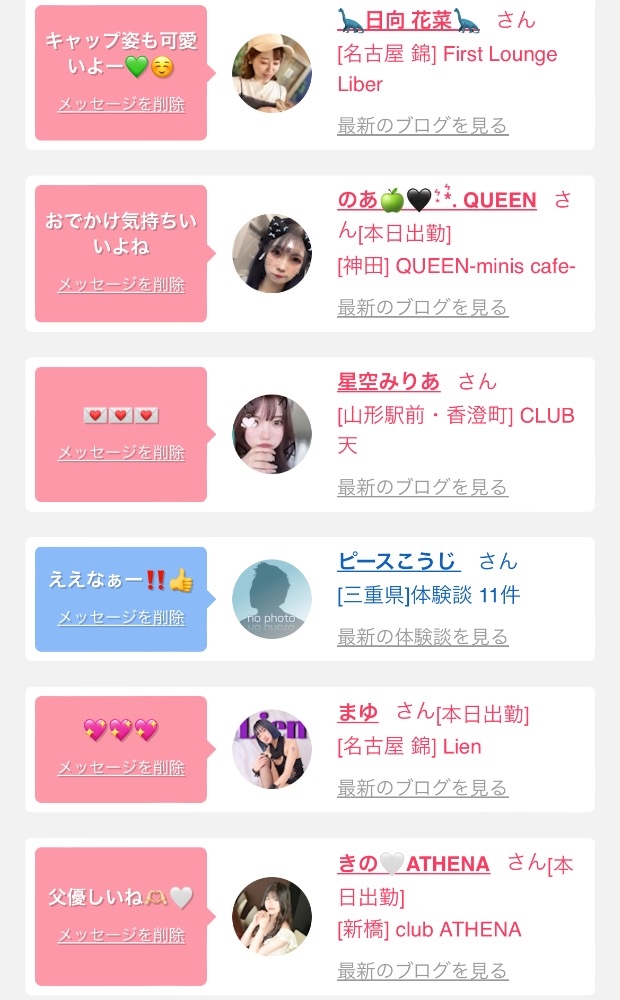View のあ QUEEN's latest blog
The height and width of the screenshot is (1000, 620).
422,307
